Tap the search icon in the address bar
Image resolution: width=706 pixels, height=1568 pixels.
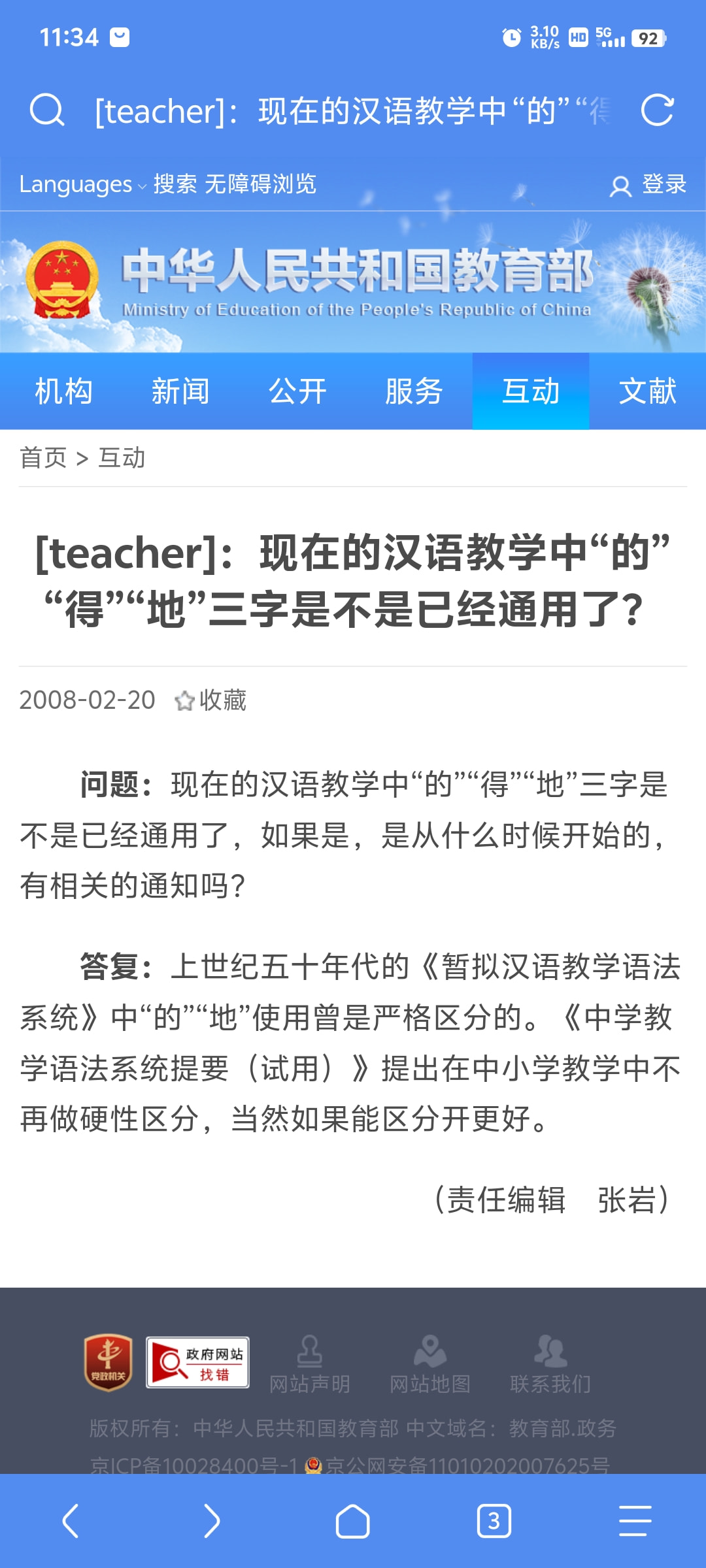(x=47, y=110)
